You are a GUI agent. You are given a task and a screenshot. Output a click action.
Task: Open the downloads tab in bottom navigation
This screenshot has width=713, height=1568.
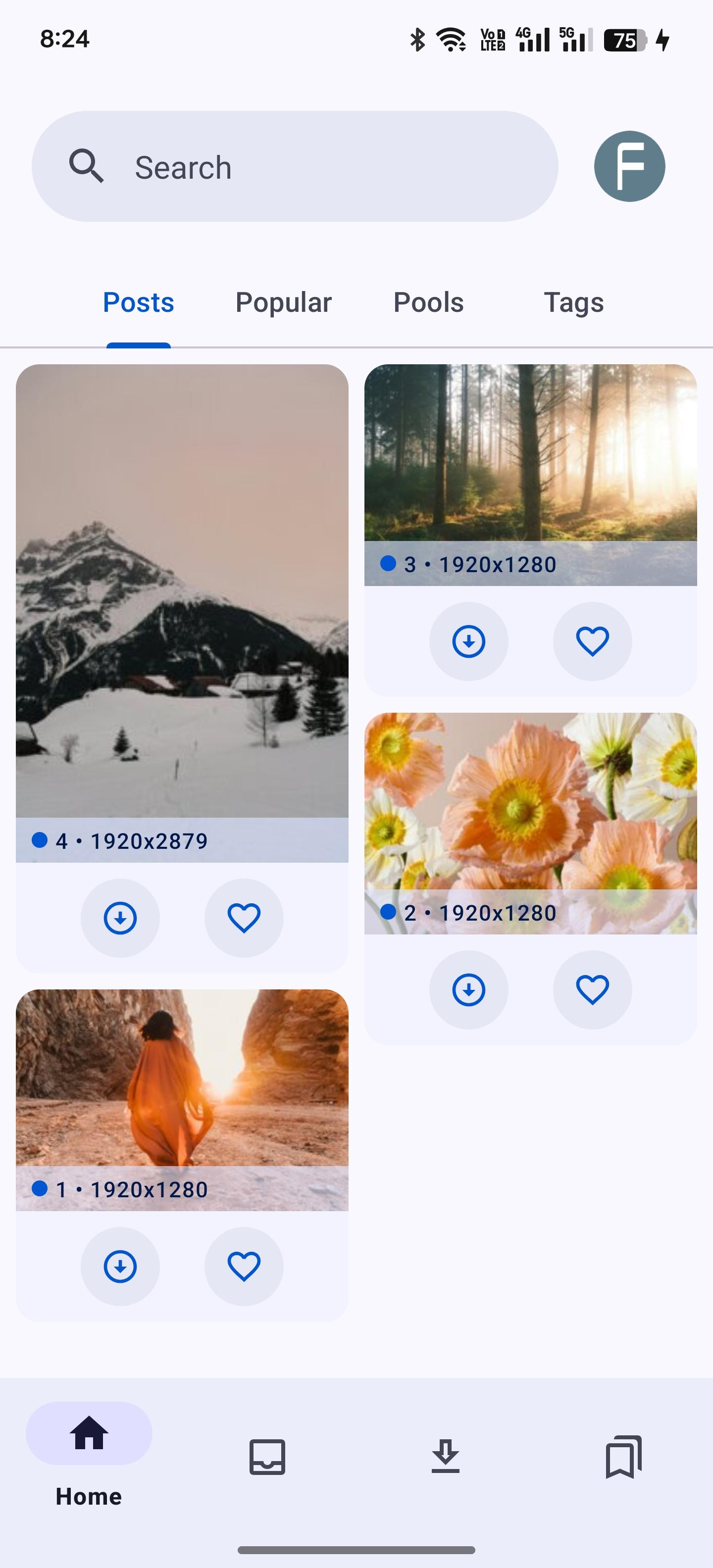pyautogui.click(x=446, y=1457)
